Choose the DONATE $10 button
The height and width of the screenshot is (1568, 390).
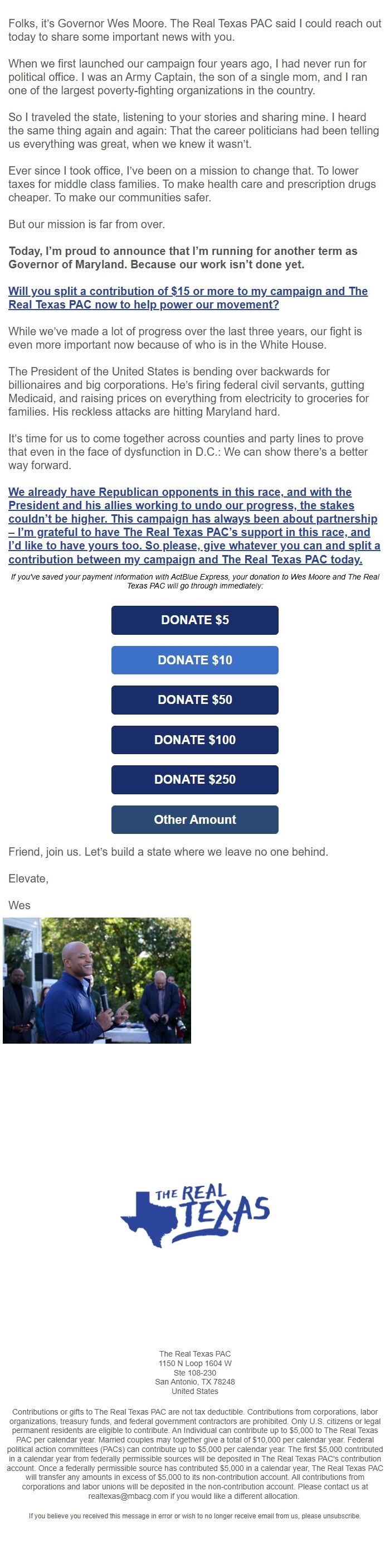pyautogui.click(x=194, y=660)
